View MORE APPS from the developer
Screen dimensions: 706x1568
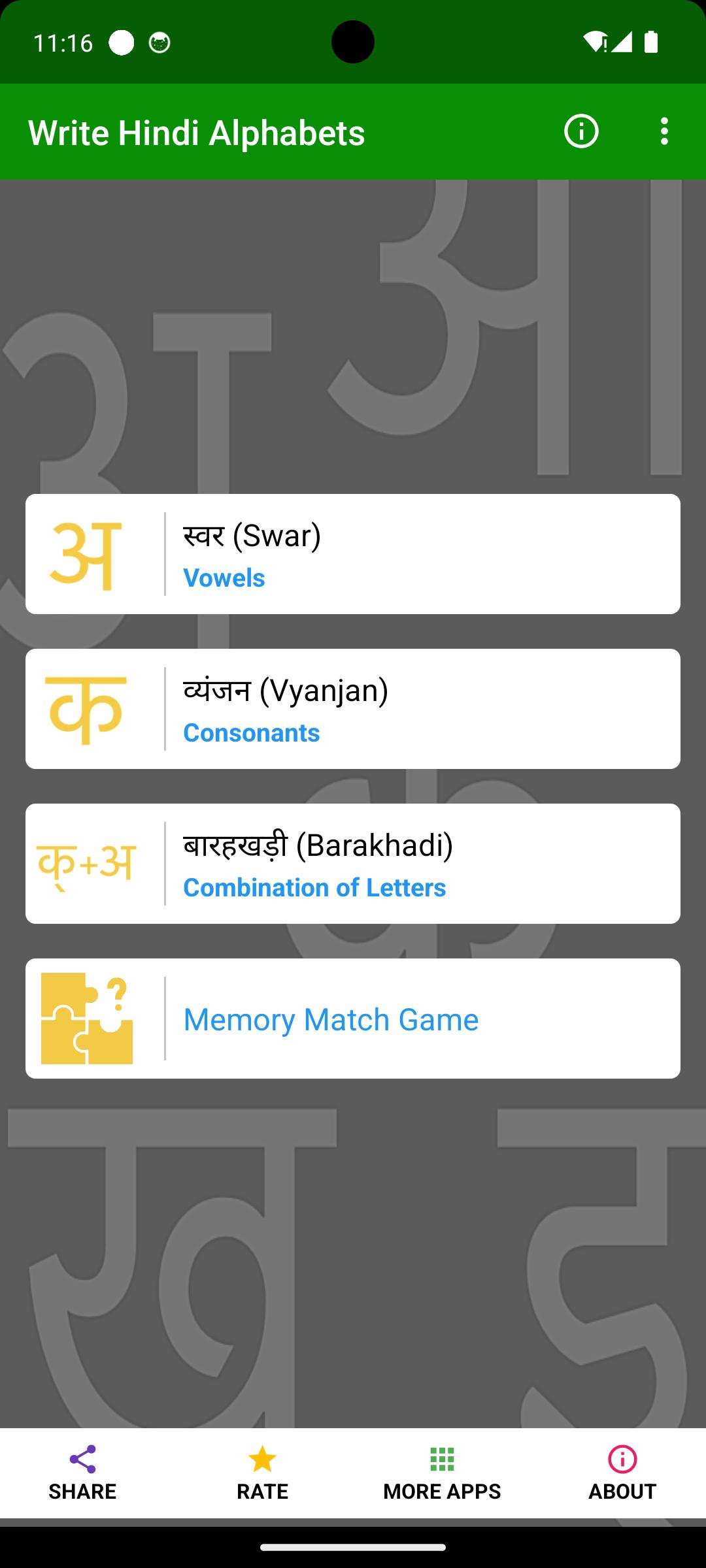click(442, 1473)
